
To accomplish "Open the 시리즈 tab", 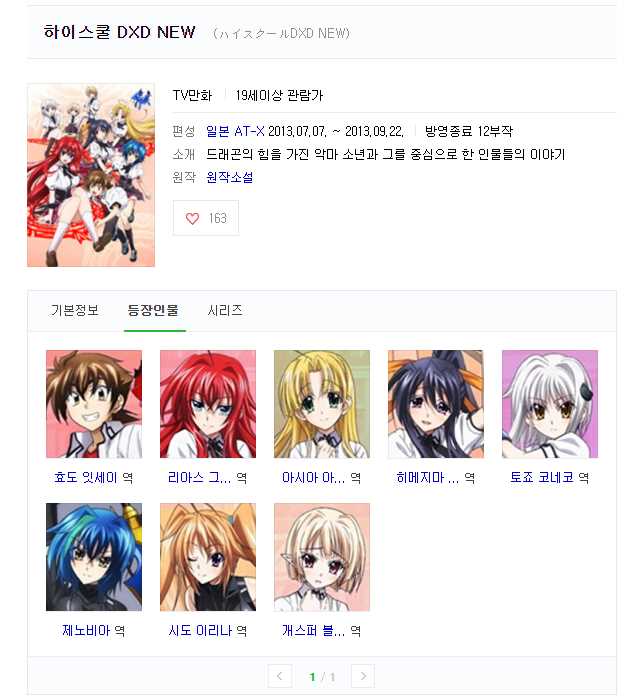I will point(225,310).
